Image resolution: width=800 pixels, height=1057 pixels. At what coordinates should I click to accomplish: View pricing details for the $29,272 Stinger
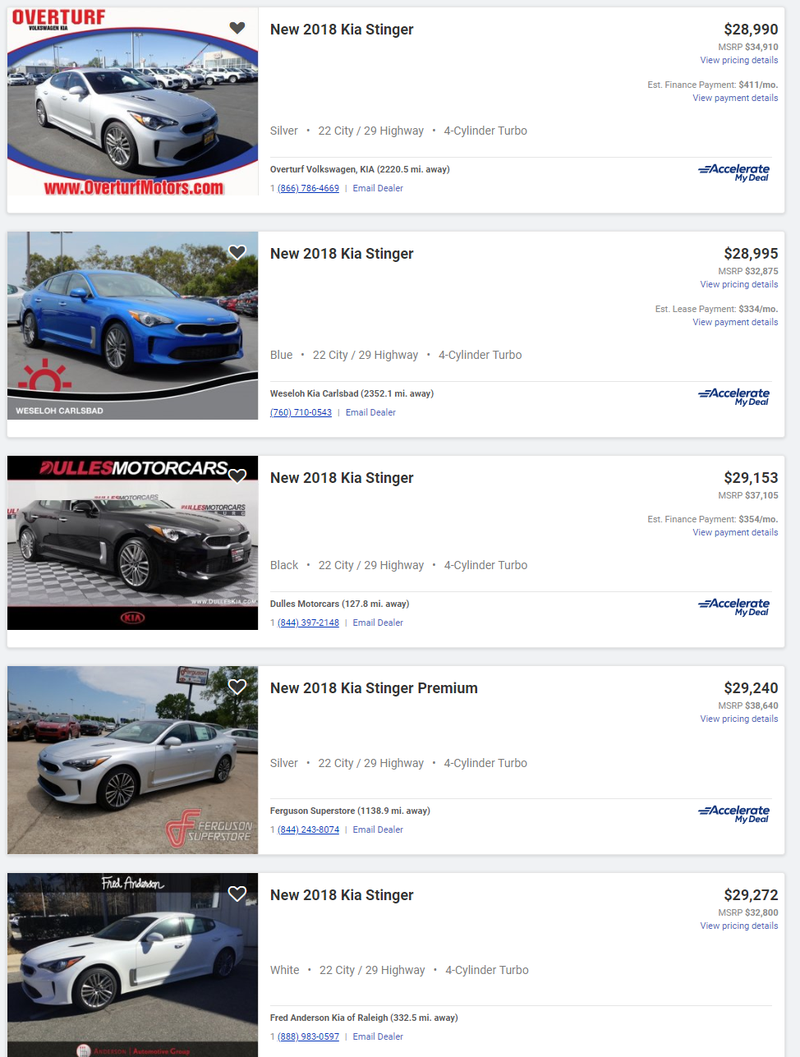tap(738, 926)
